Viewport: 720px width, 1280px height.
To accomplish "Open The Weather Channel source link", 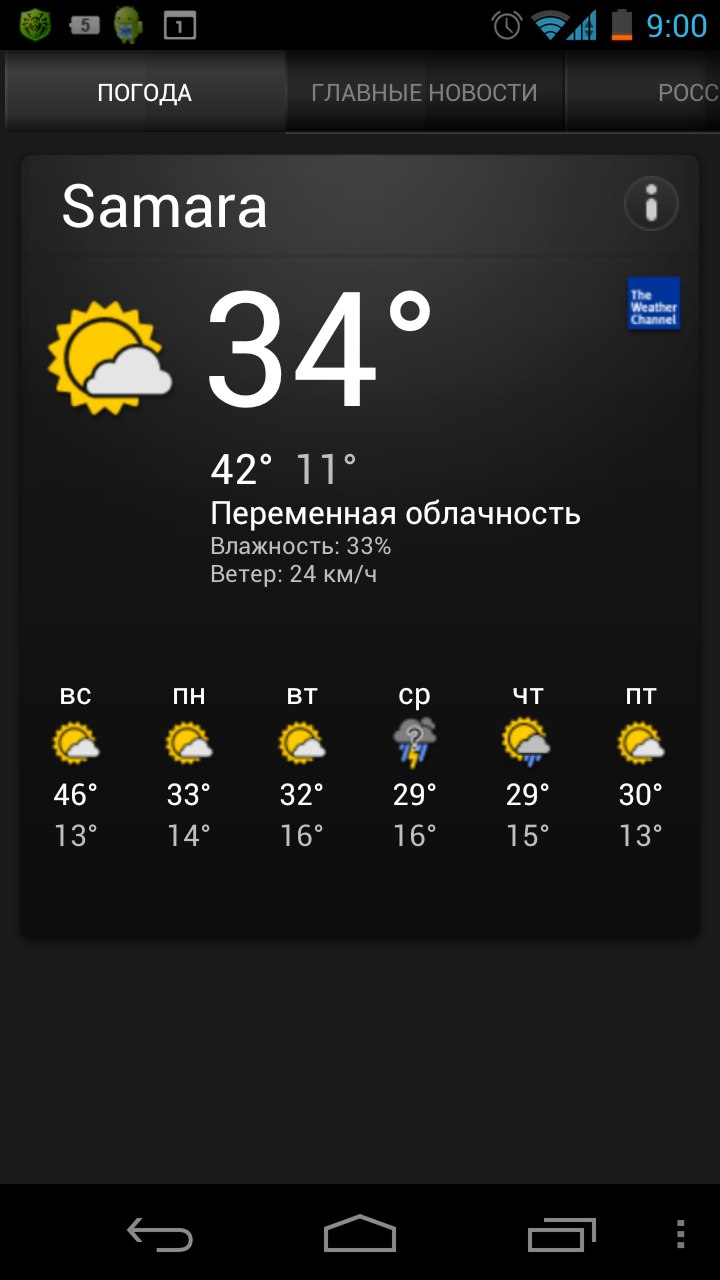I will tap(654, 303).
